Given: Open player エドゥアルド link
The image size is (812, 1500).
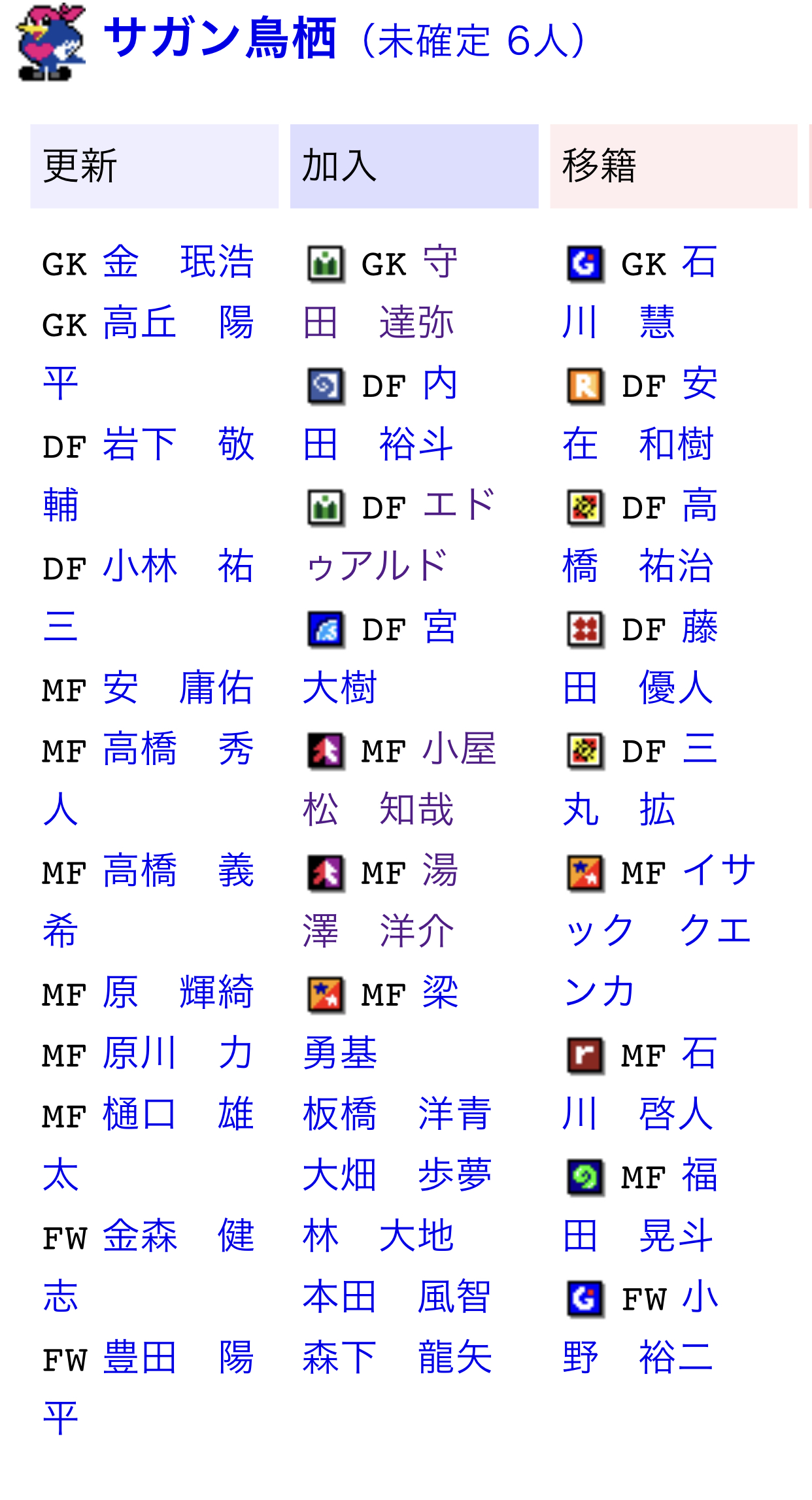Looking at the screenshot, I should click(399, 536).
